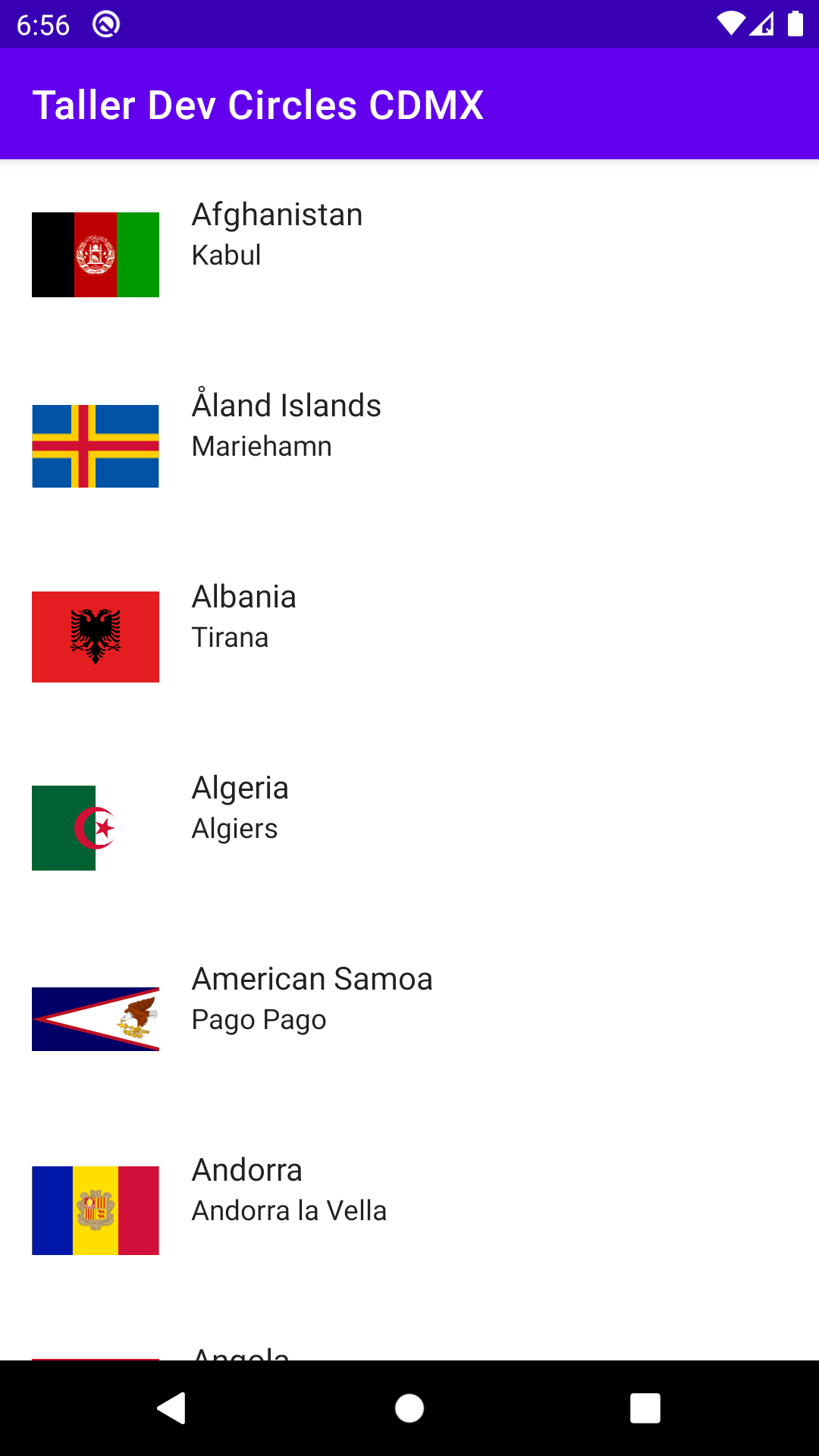Screen dimensions: 819x1456
Task: Tap the battery status icon
Action: (x=795, y=24)
